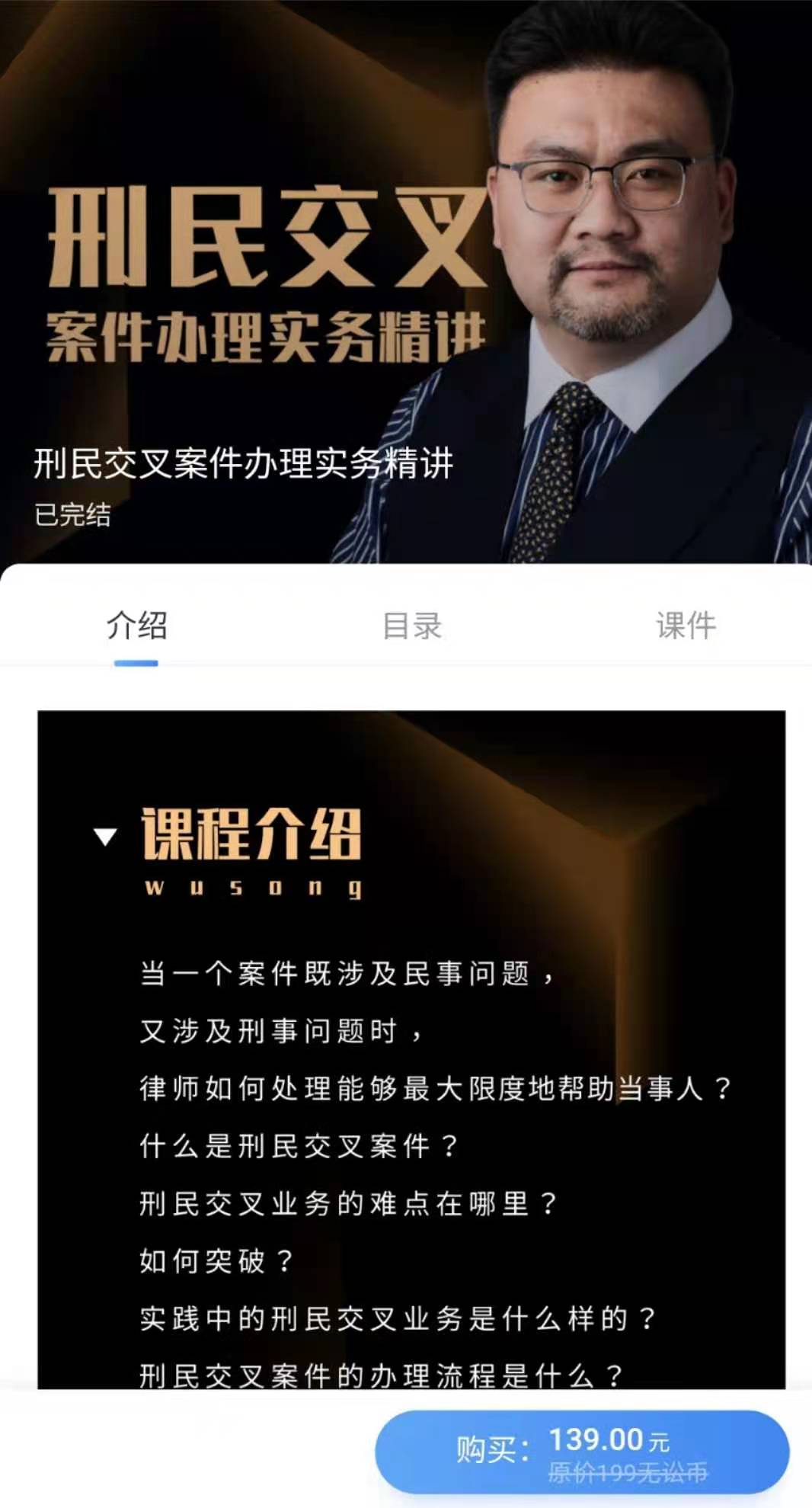Open the 目录 tab
Viewport: 812px width, 1508px height.
(411, 626)
